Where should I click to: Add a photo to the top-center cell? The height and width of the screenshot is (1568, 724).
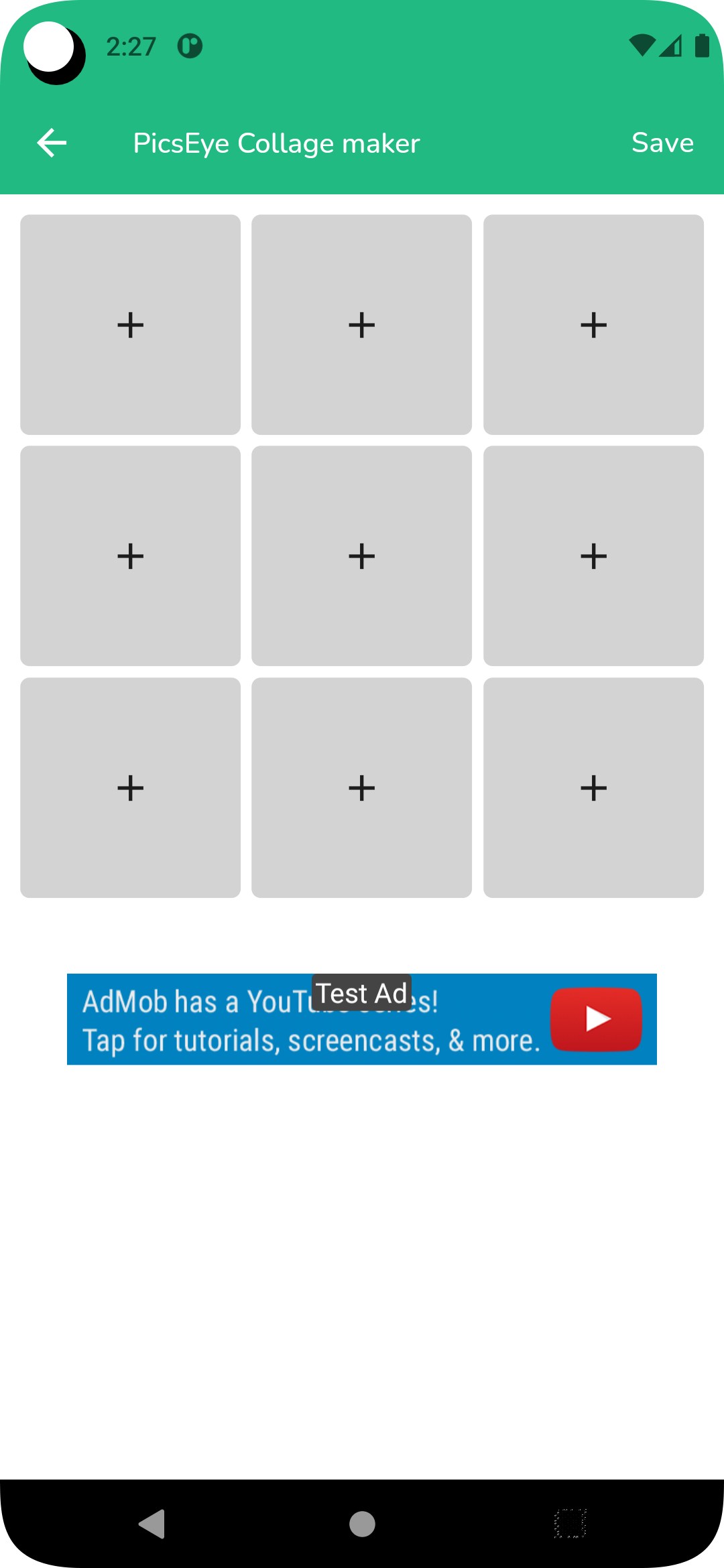pos(361,325)
